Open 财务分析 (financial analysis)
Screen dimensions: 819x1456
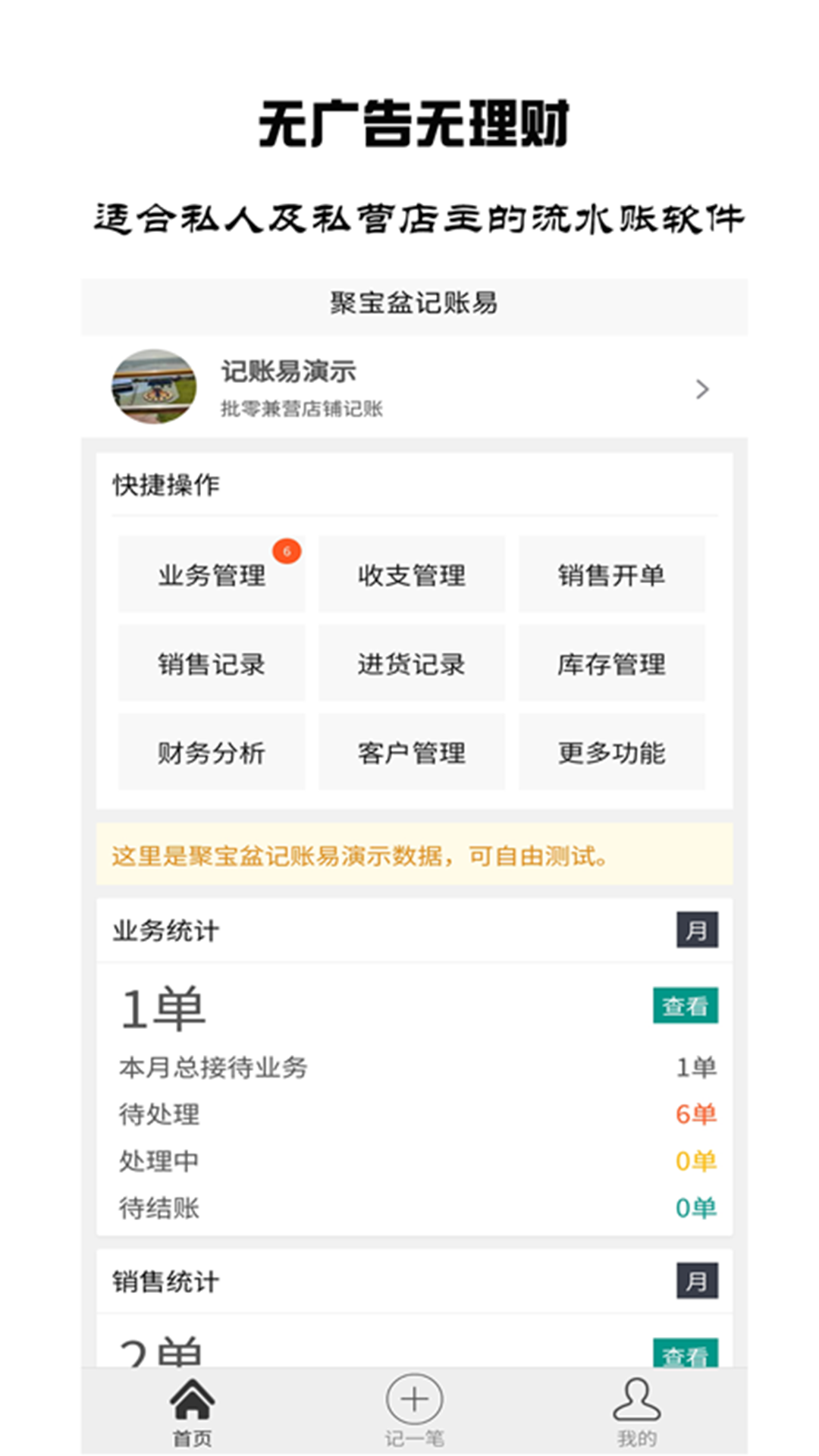[211, 752]
